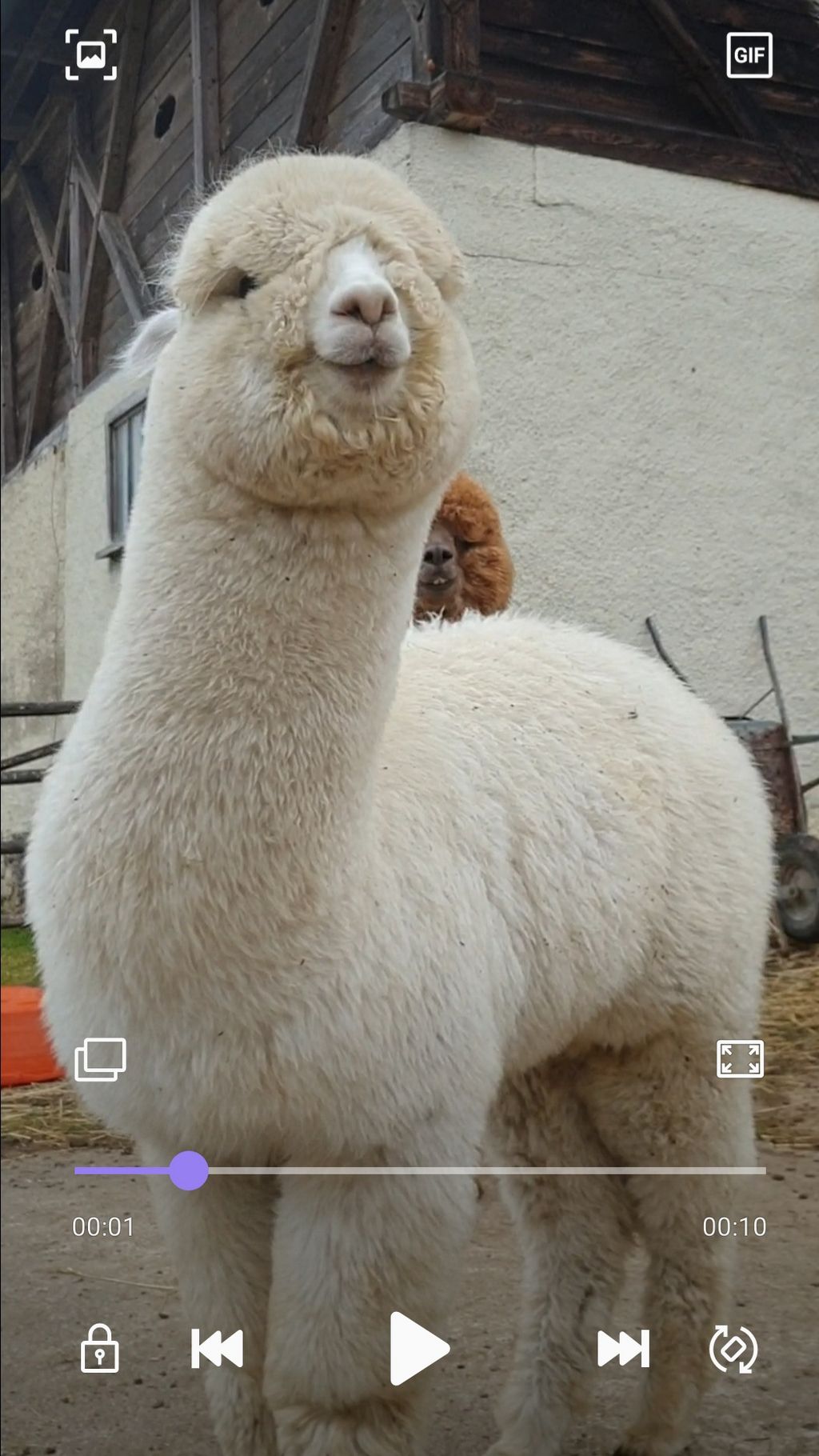Capture a screenshot of the video frame
819x1456 pixels.
(x=91, y=55)
